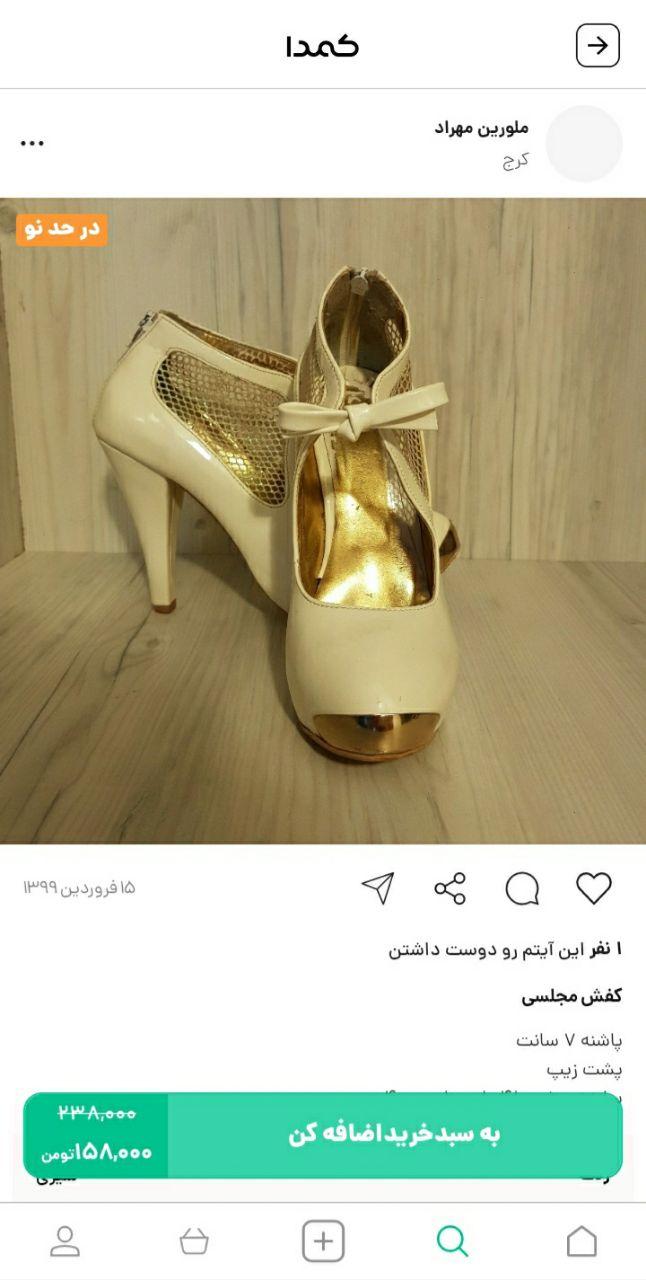
Task: Switch to the search tab
Action: (x=452, y=1241)
